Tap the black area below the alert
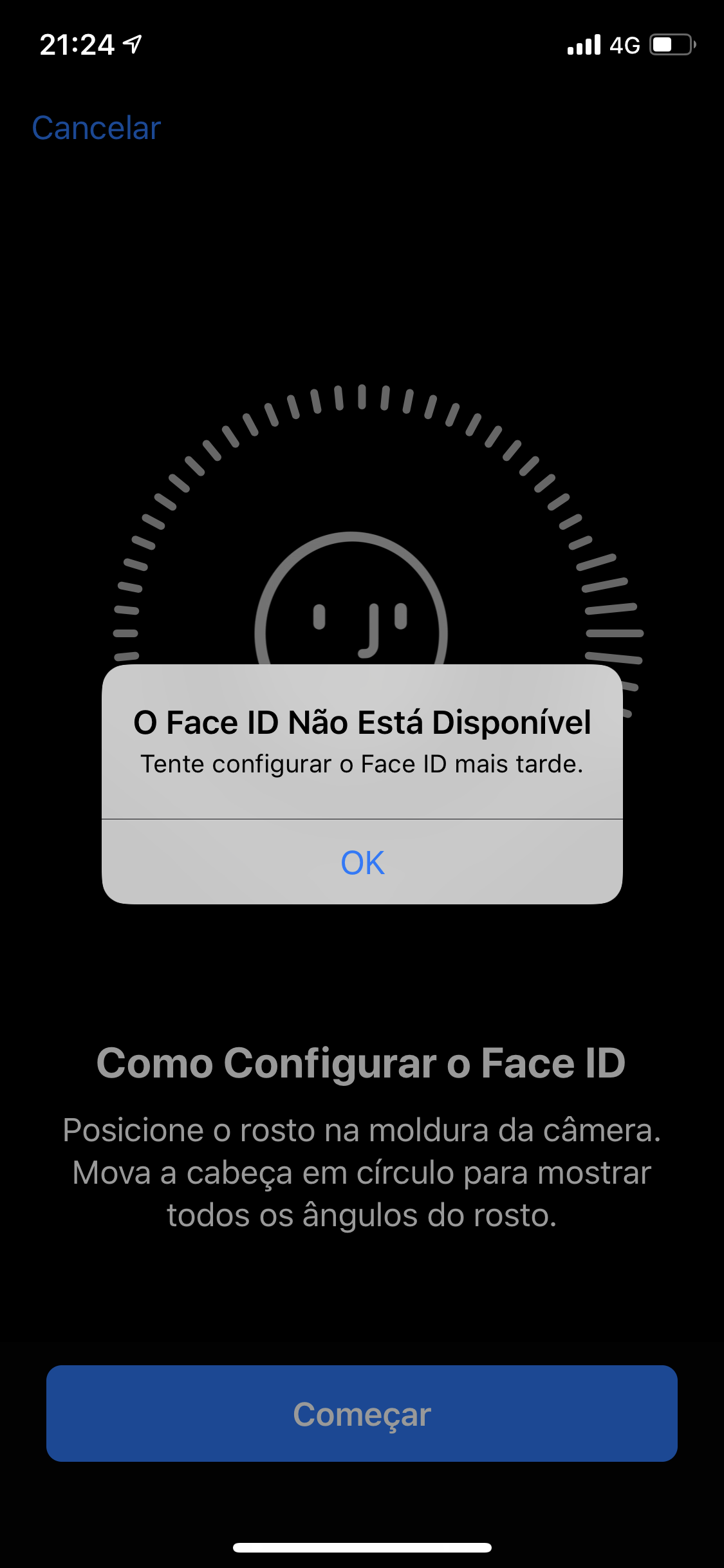The width and height of the screenshot is (724, 1568). [362, 966]
